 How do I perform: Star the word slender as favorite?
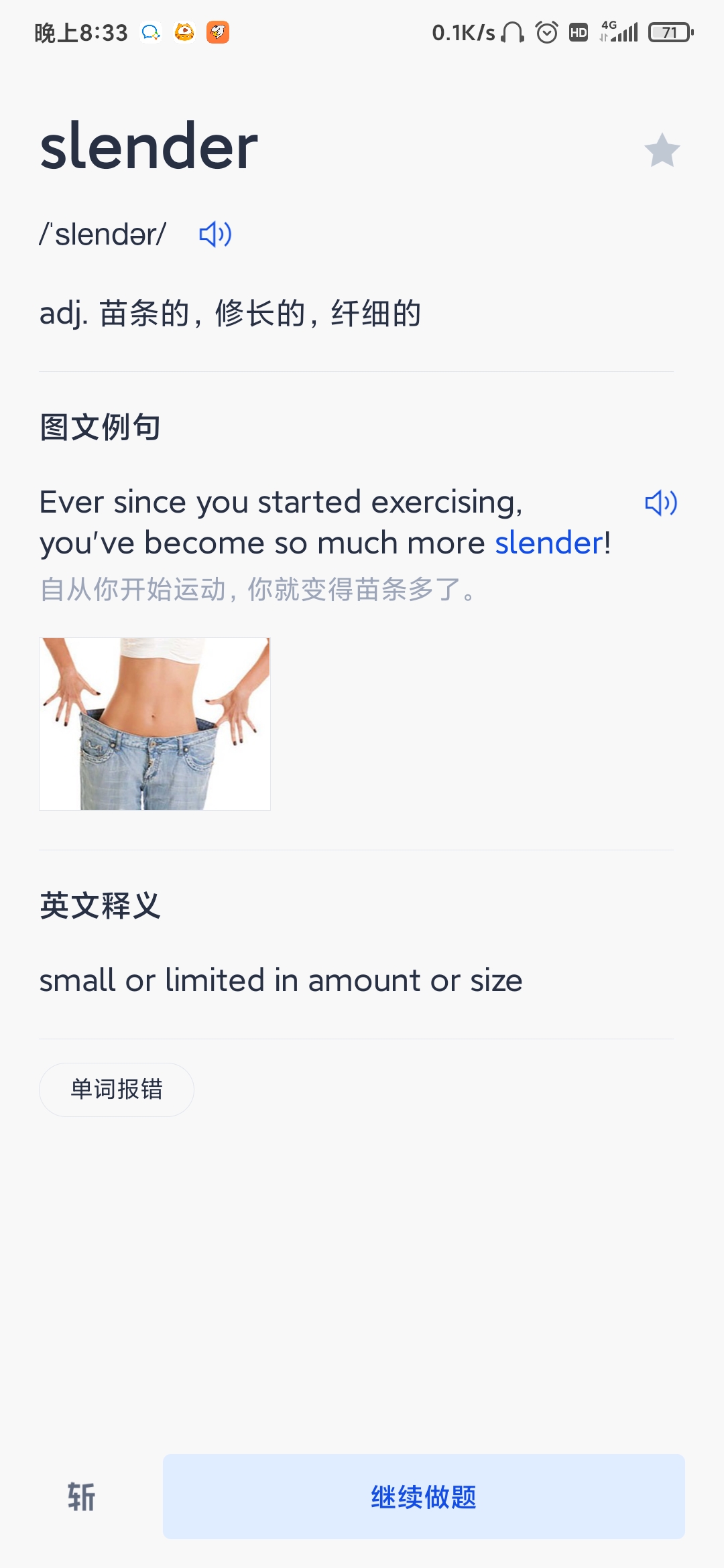[x=662, y=150]
